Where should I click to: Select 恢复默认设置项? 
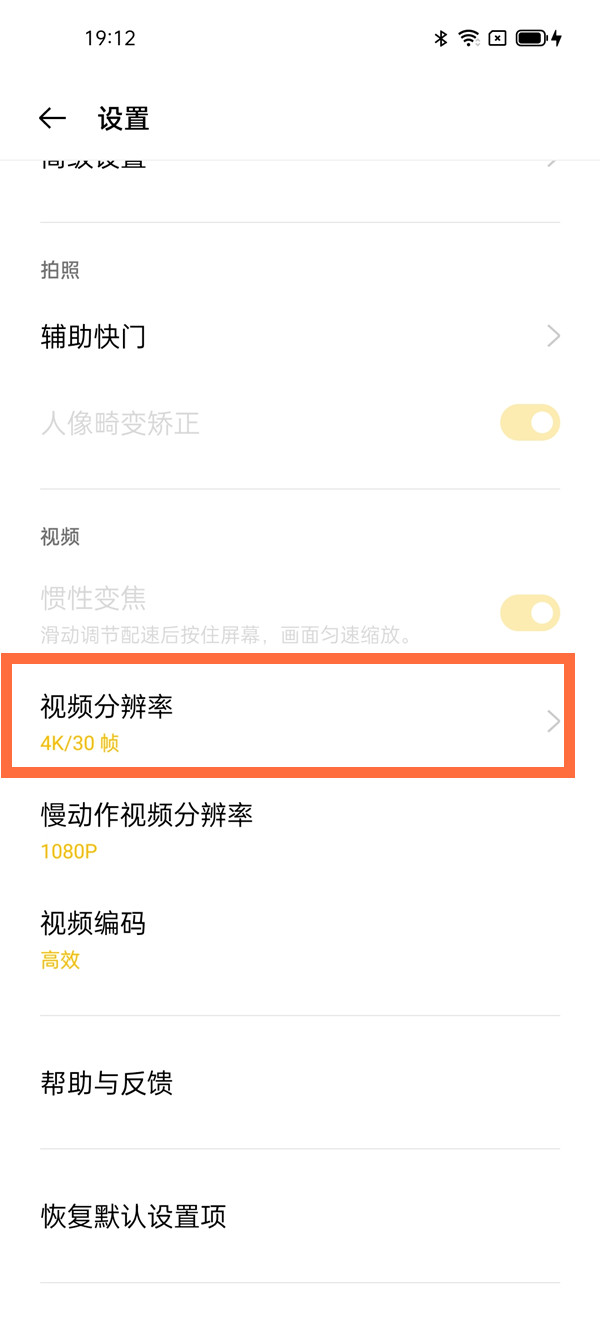pyautogui.click(x=300, y=1216)
